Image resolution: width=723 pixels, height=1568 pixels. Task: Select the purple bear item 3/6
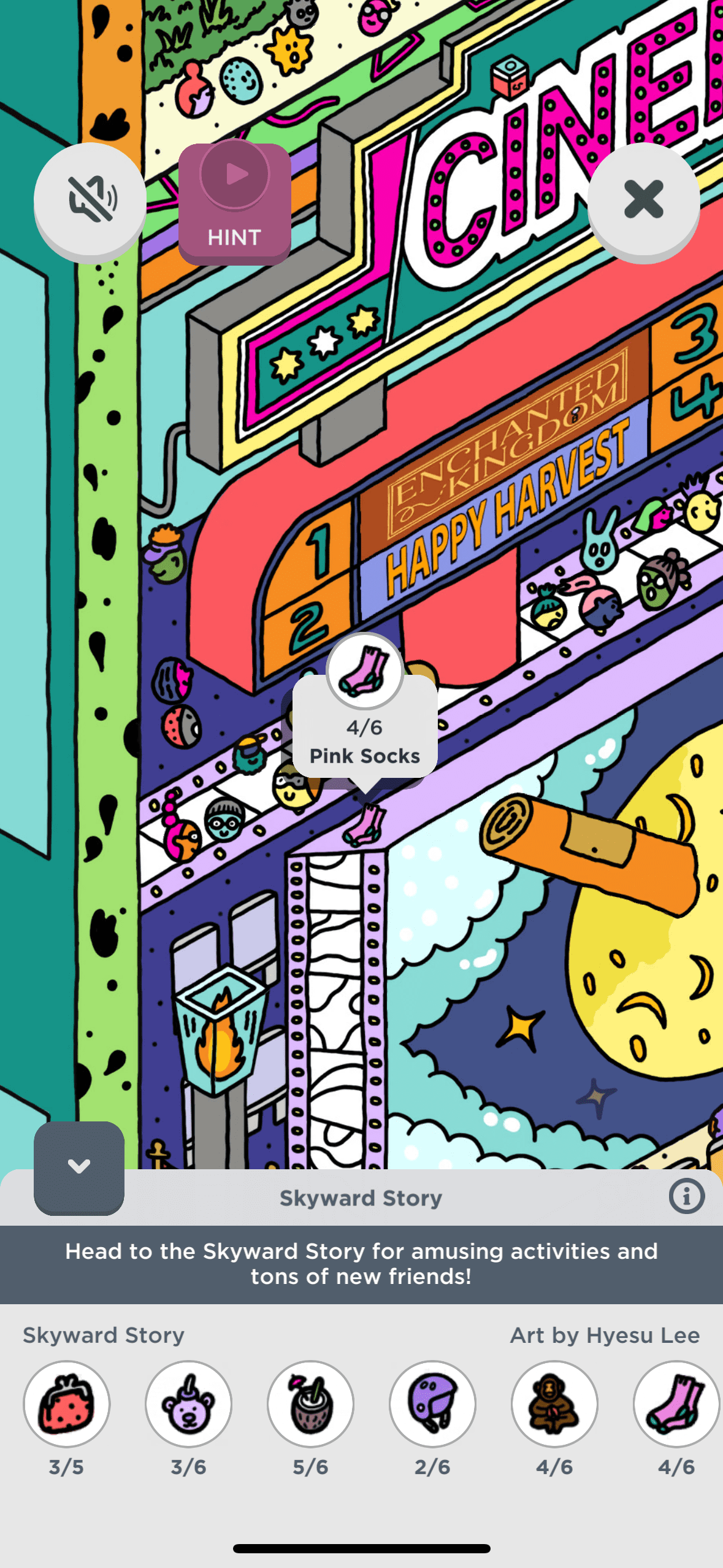click(x=188, y=1404)
